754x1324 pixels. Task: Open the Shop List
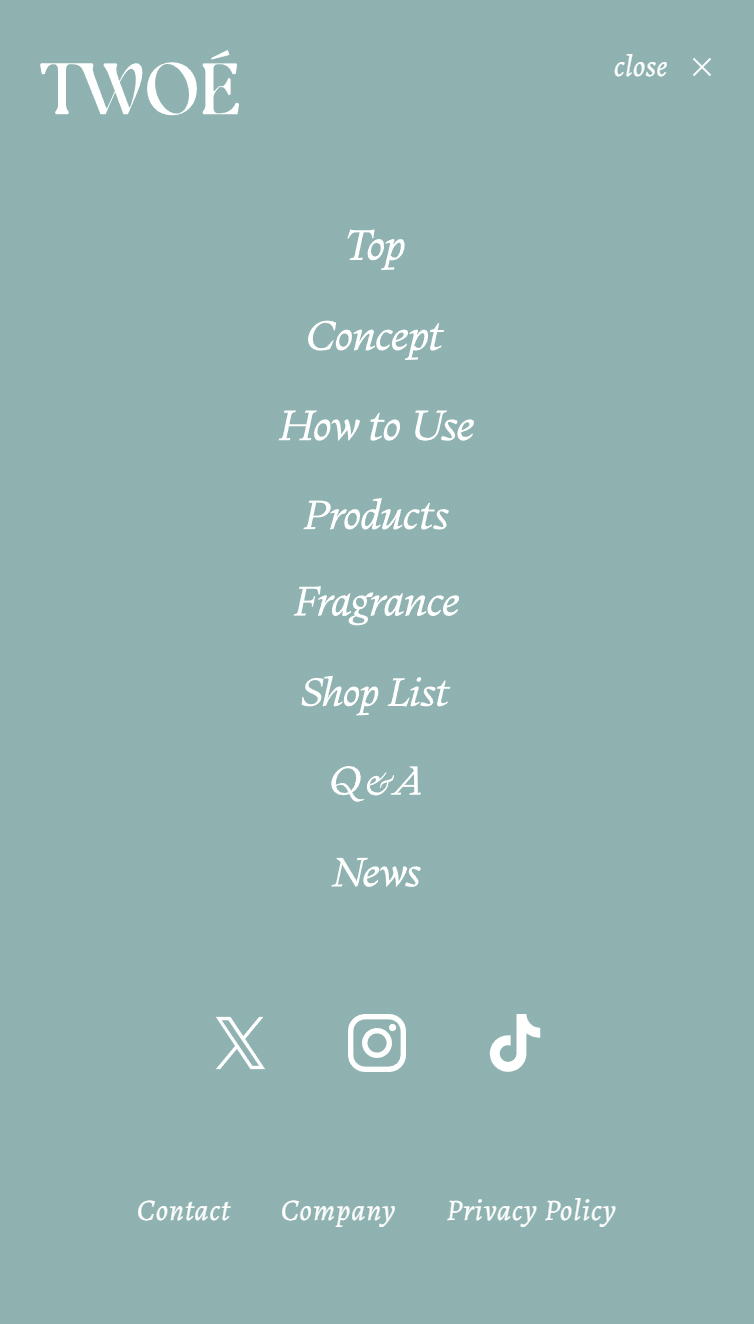pos(375,692)
